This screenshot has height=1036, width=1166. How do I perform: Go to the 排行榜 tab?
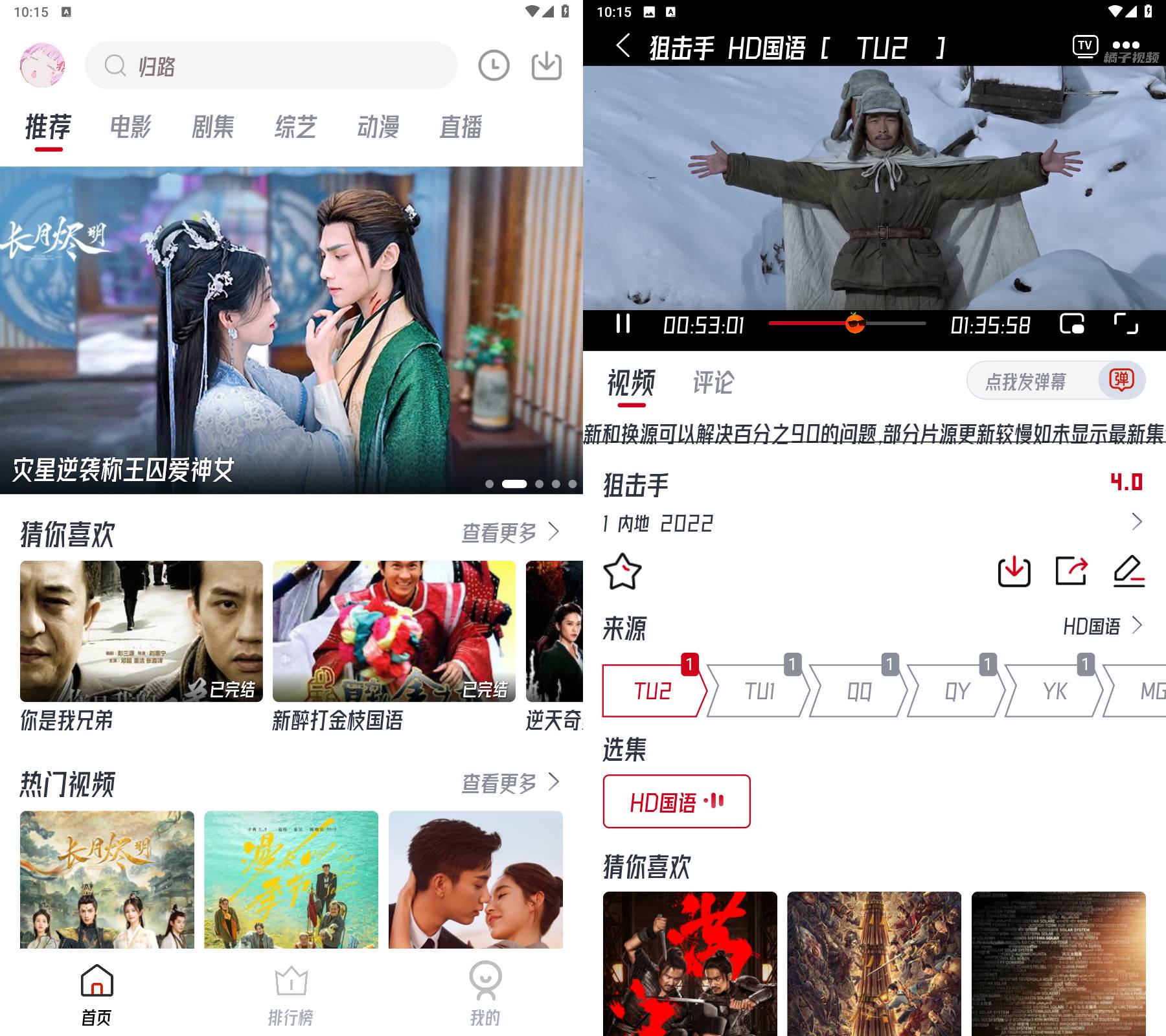coord(291,995)
